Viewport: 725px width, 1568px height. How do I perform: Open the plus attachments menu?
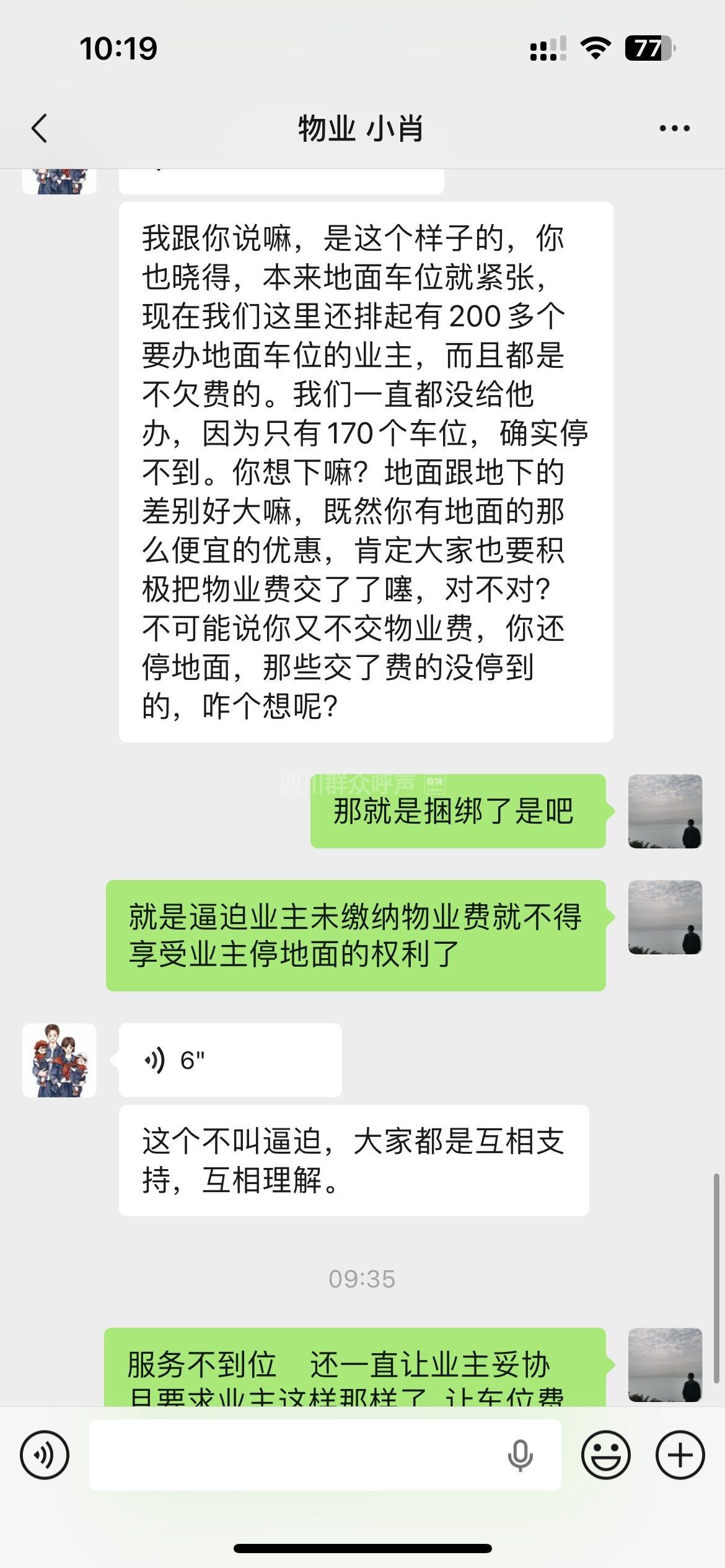(x=680, y=1455)
